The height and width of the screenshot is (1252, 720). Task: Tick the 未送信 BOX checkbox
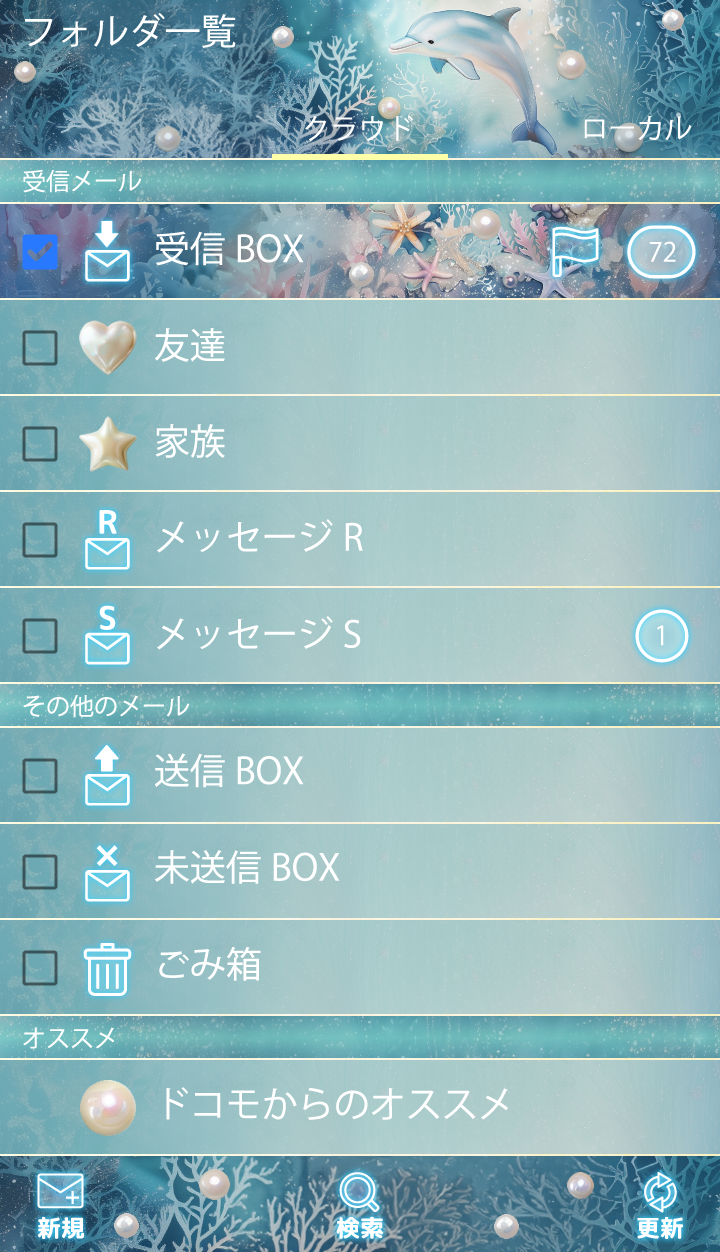[40, 871]
